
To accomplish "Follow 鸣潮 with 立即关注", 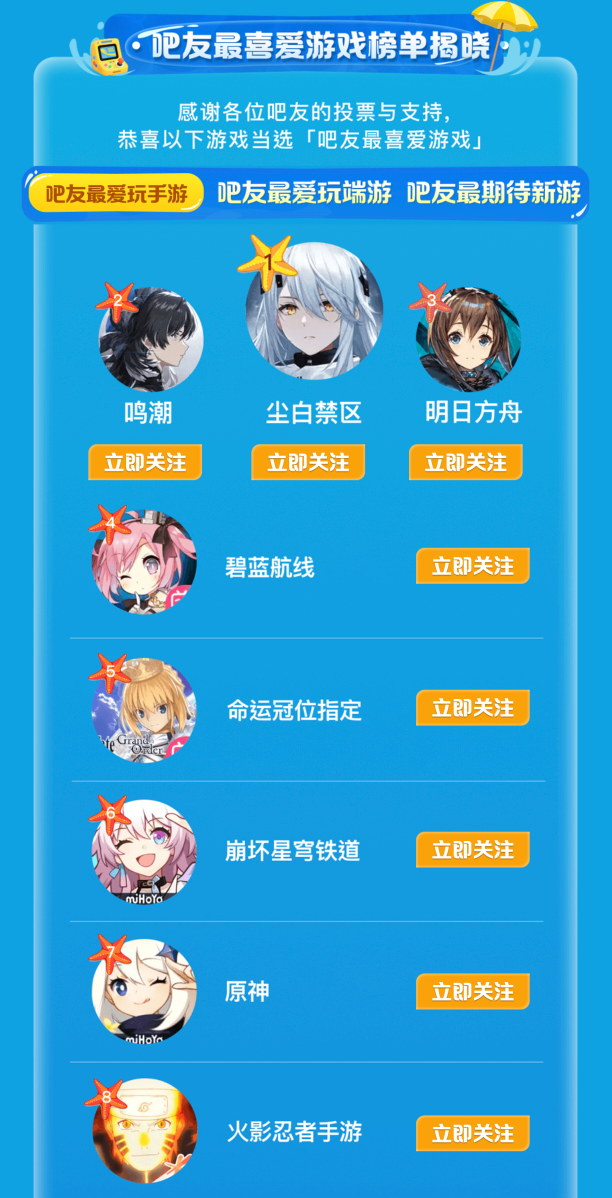I will 145,463.
